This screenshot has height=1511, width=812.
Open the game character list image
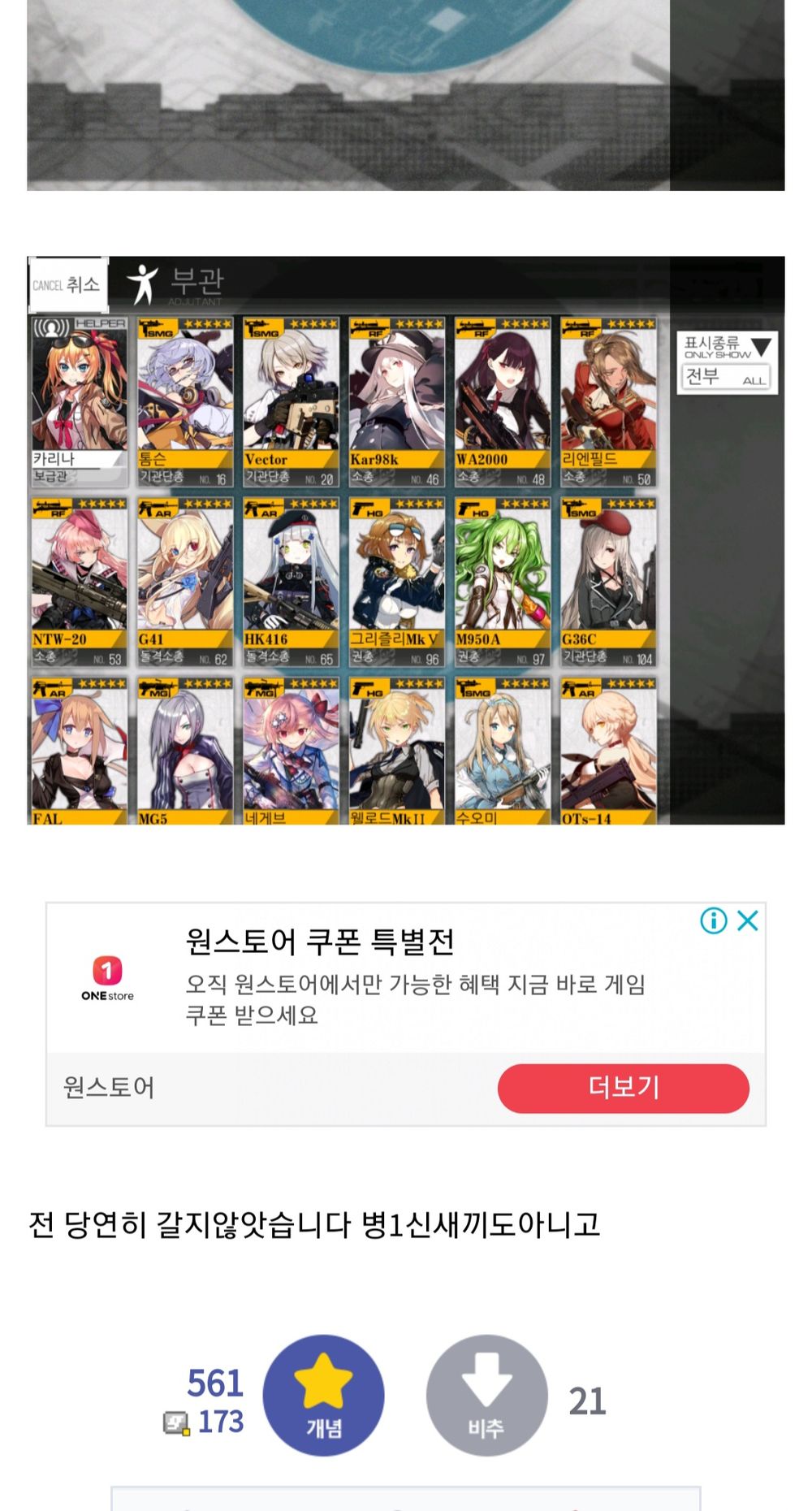405,540
